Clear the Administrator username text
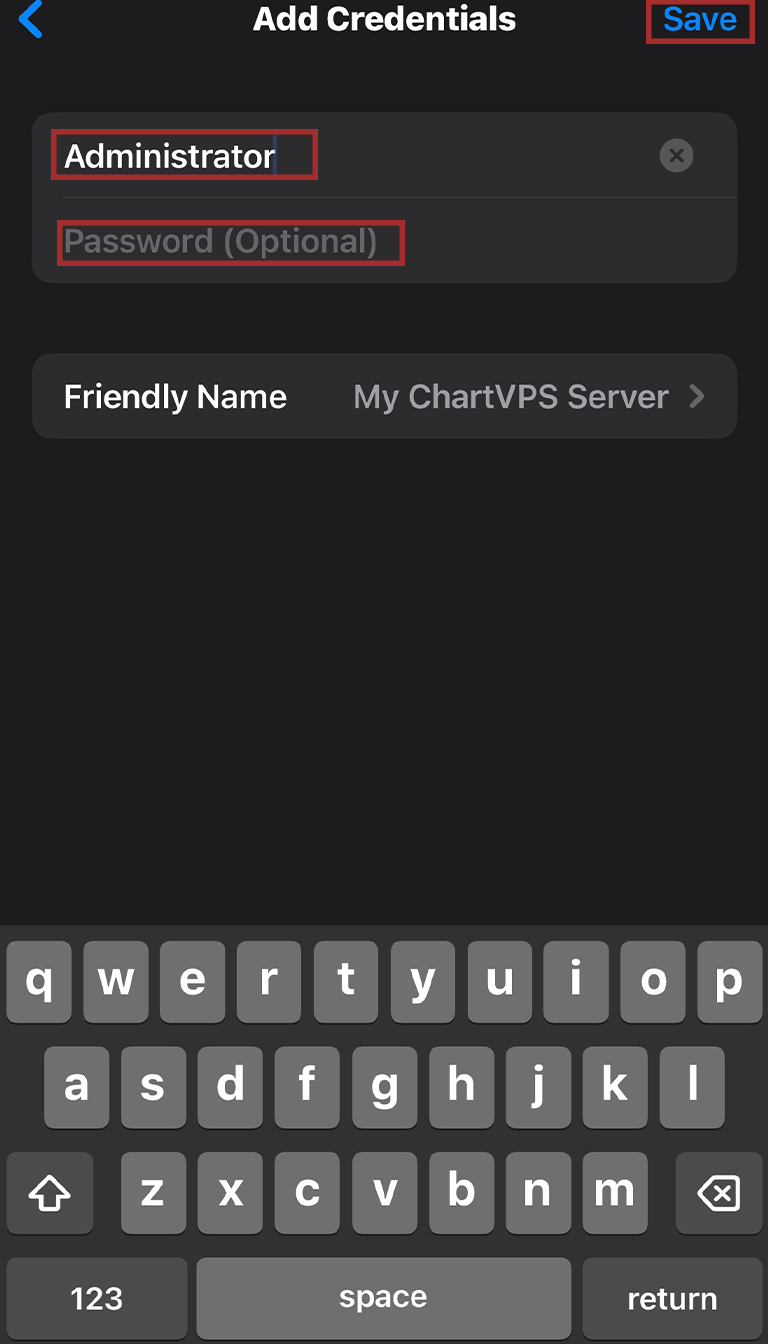The width and height of the screenshot is (768, 1344). click(x=676, y=156)
